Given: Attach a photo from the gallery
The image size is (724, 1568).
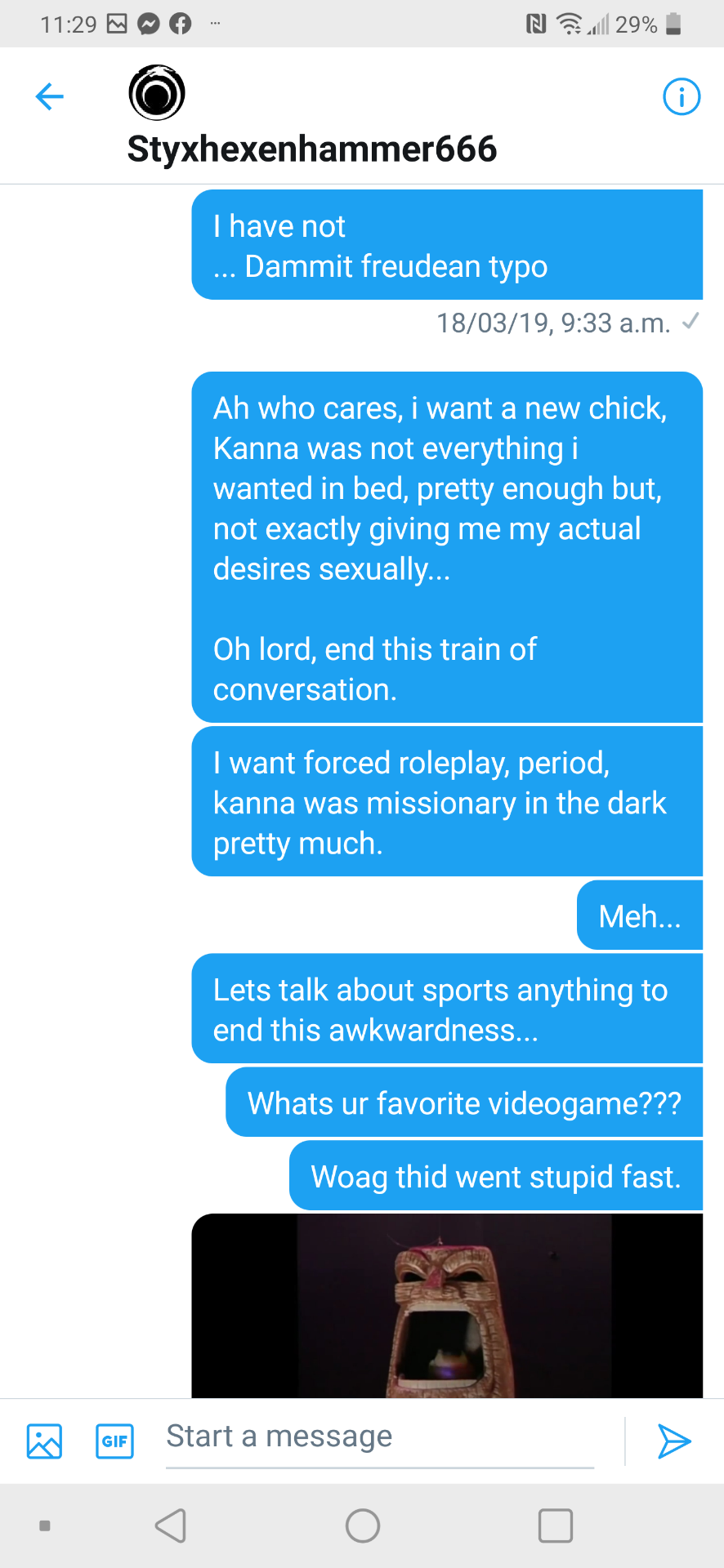Looking at the screenshot, I should [x=44, y=1441].
